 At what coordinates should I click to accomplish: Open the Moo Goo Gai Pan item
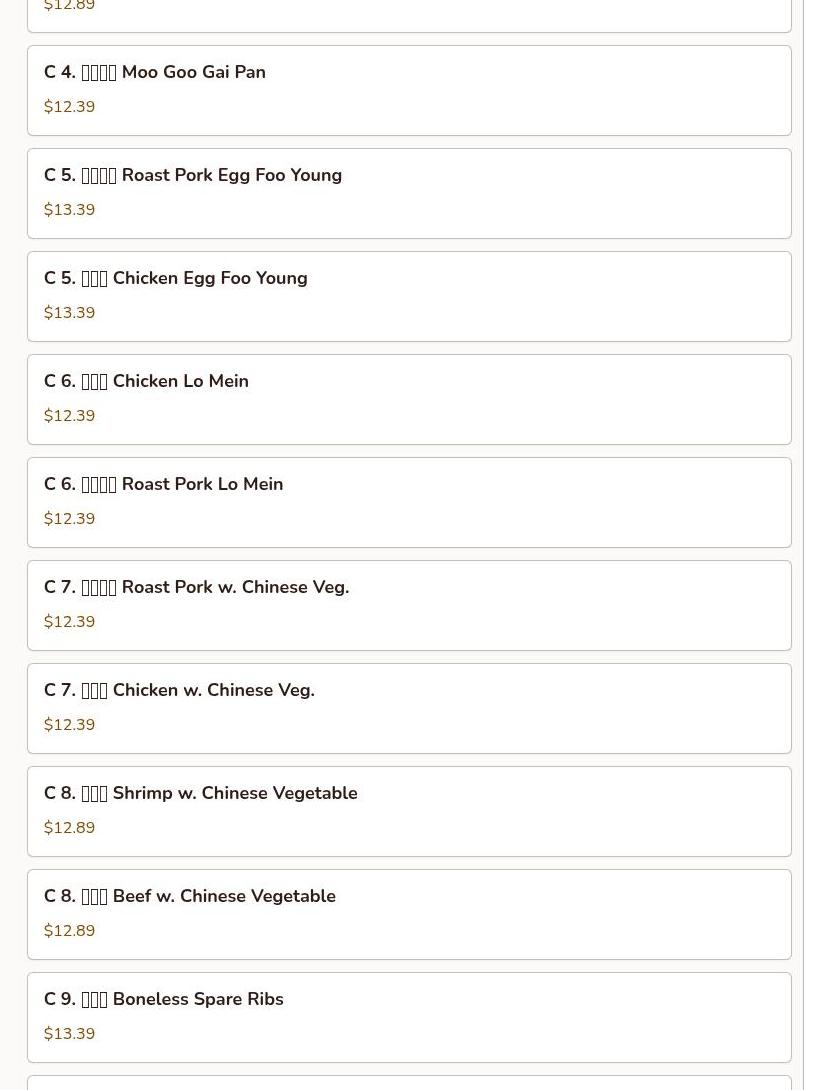tap(408, 90)
